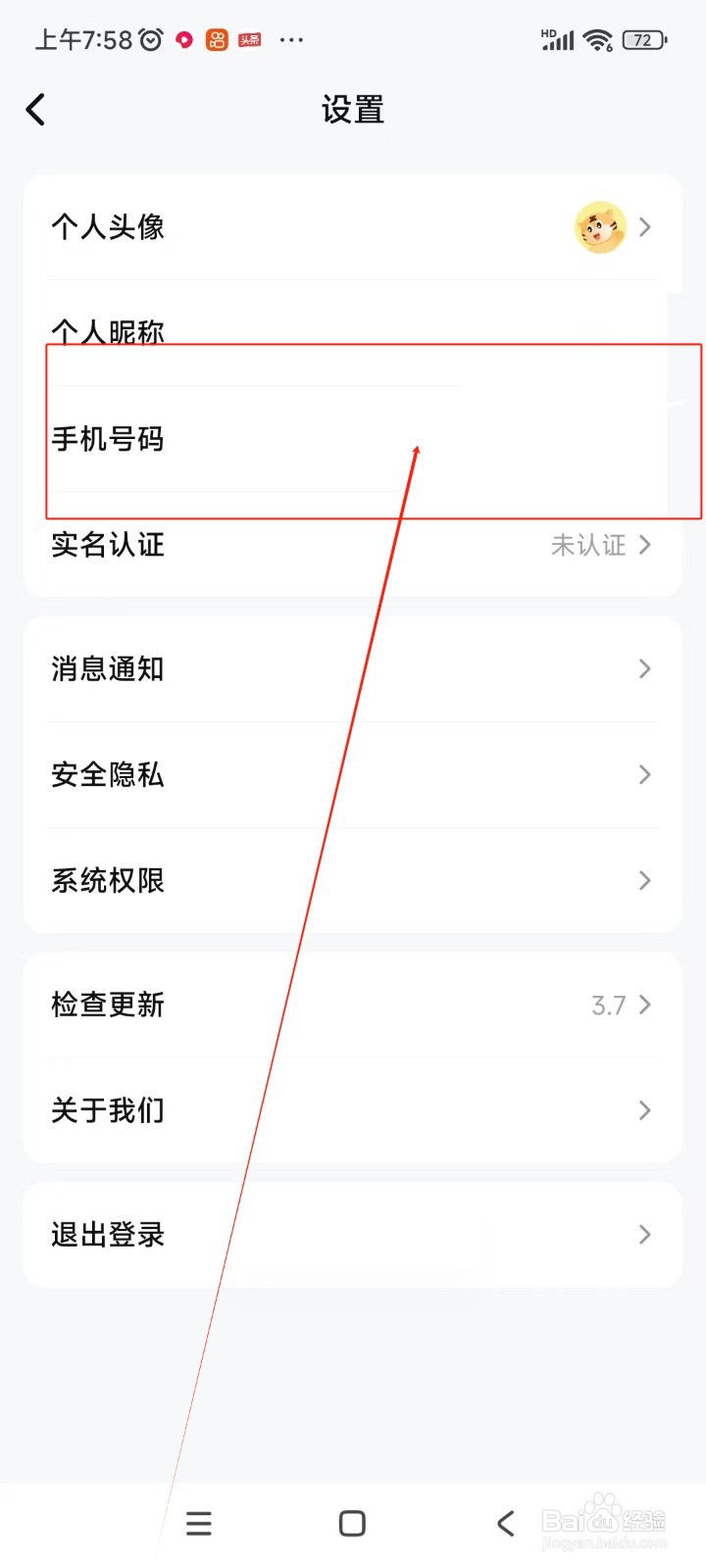Tap the alarm clock icon in status bar
The width and height of the screenshot is (706, 1568).
148,39
